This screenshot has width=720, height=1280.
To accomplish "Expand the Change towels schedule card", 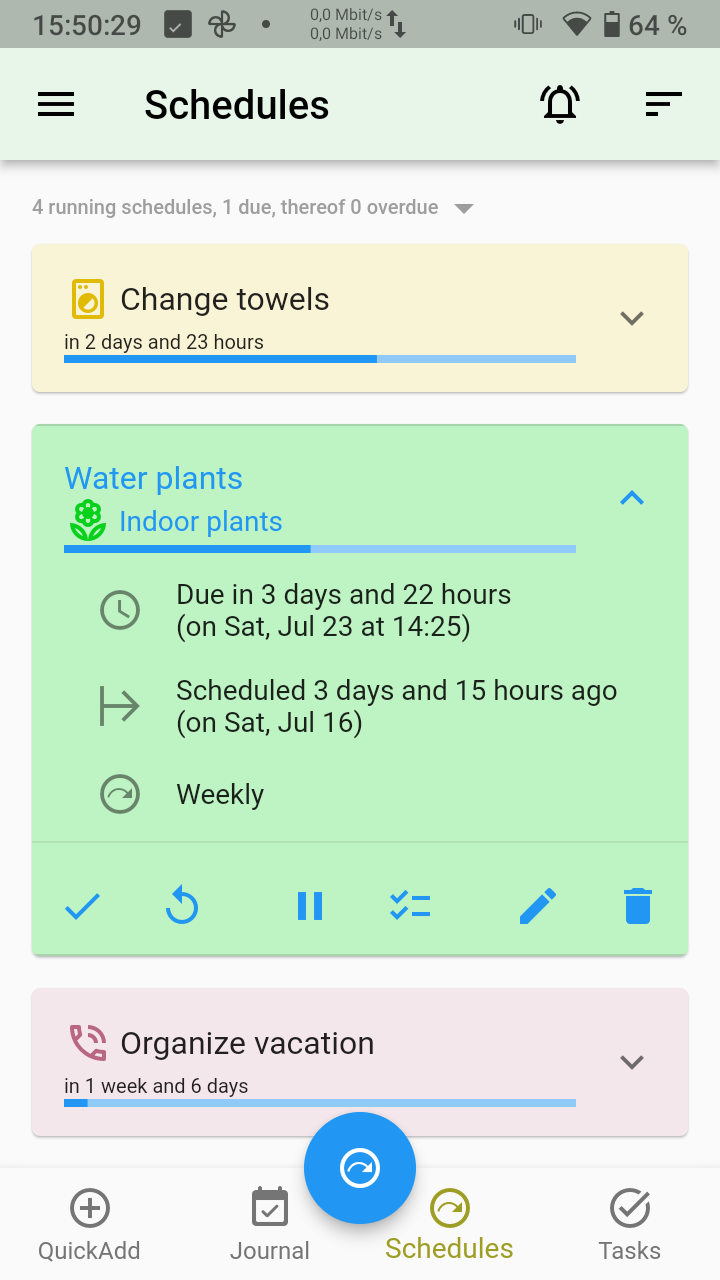I will (x=631, y=319).
